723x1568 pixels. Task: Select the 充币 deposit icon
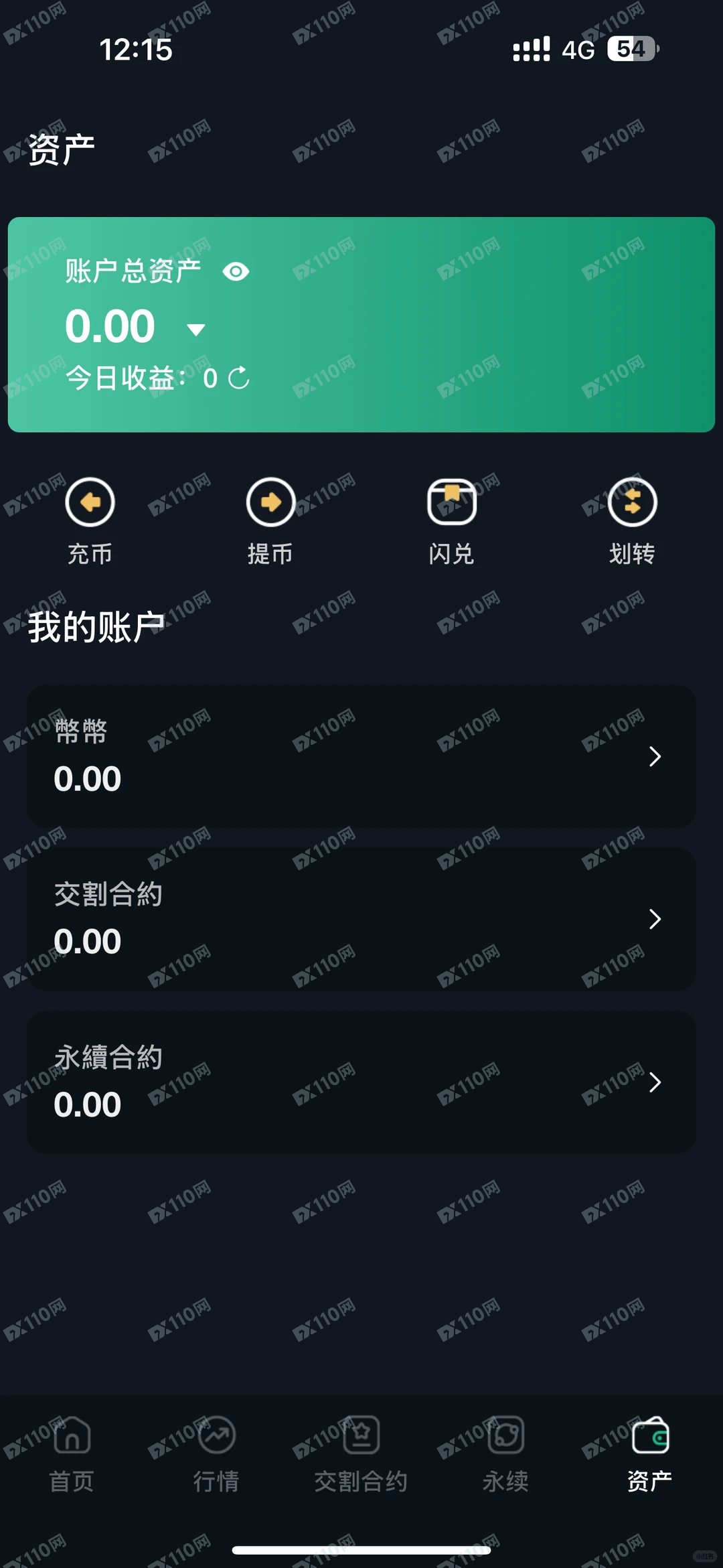click(90, 502)
